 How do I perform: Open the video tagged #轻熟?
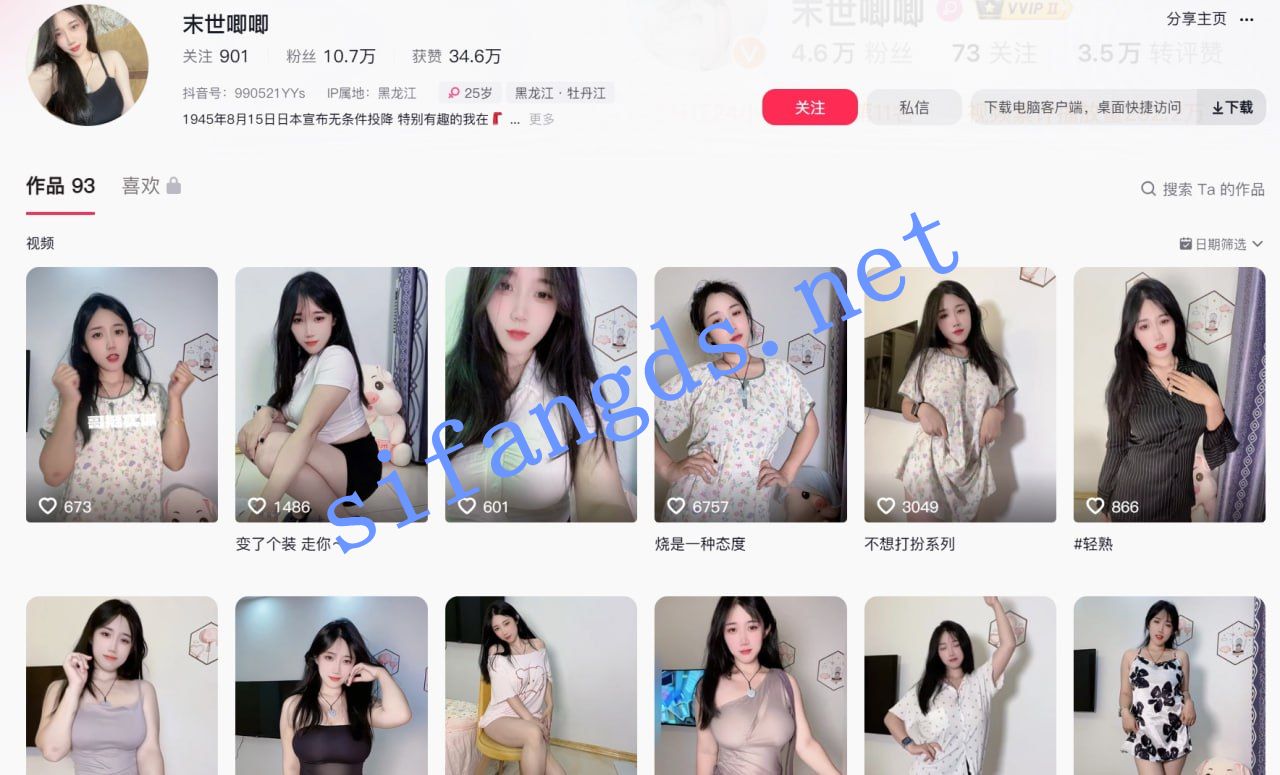click(x=1169, y=394)
